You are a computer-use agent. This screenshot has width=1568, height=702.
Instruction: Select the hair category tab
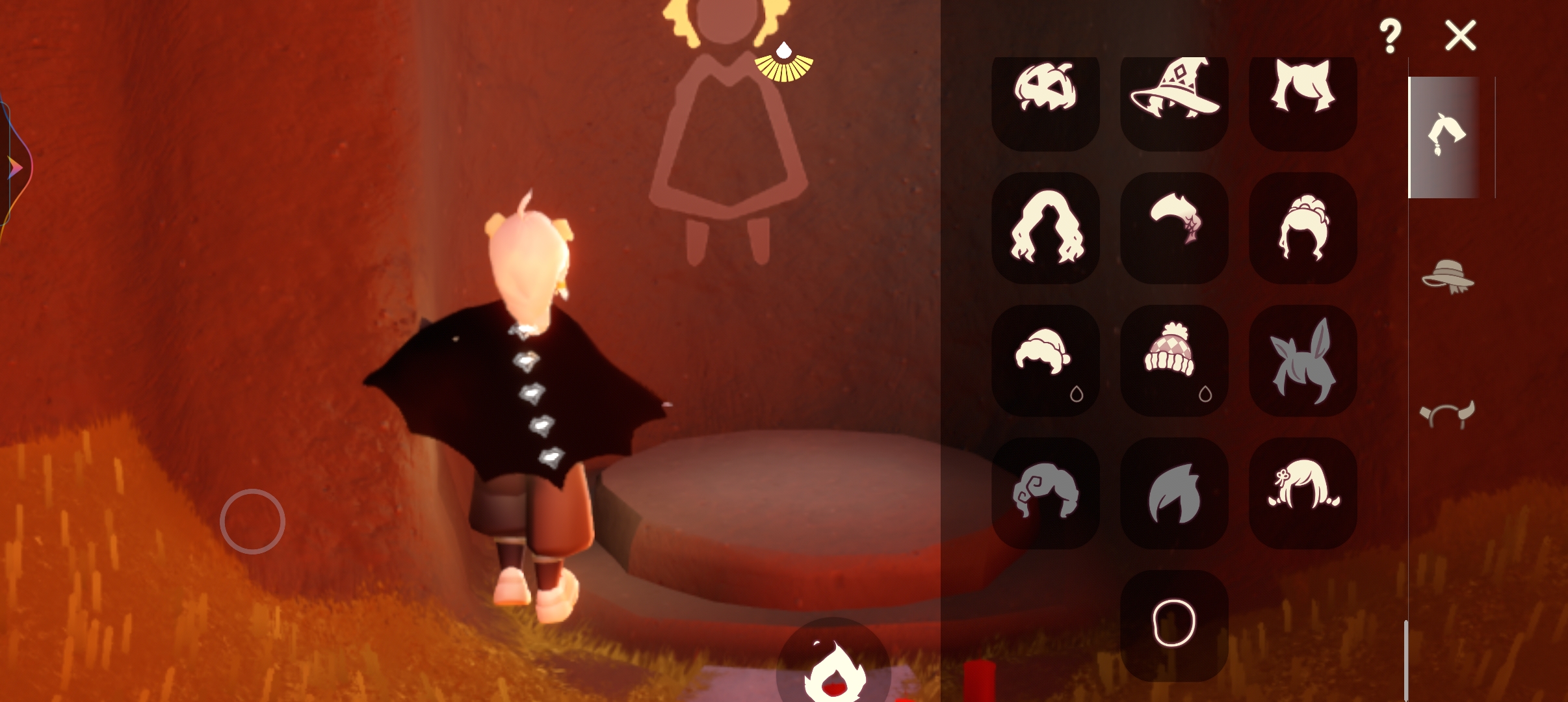point(1446,136)
